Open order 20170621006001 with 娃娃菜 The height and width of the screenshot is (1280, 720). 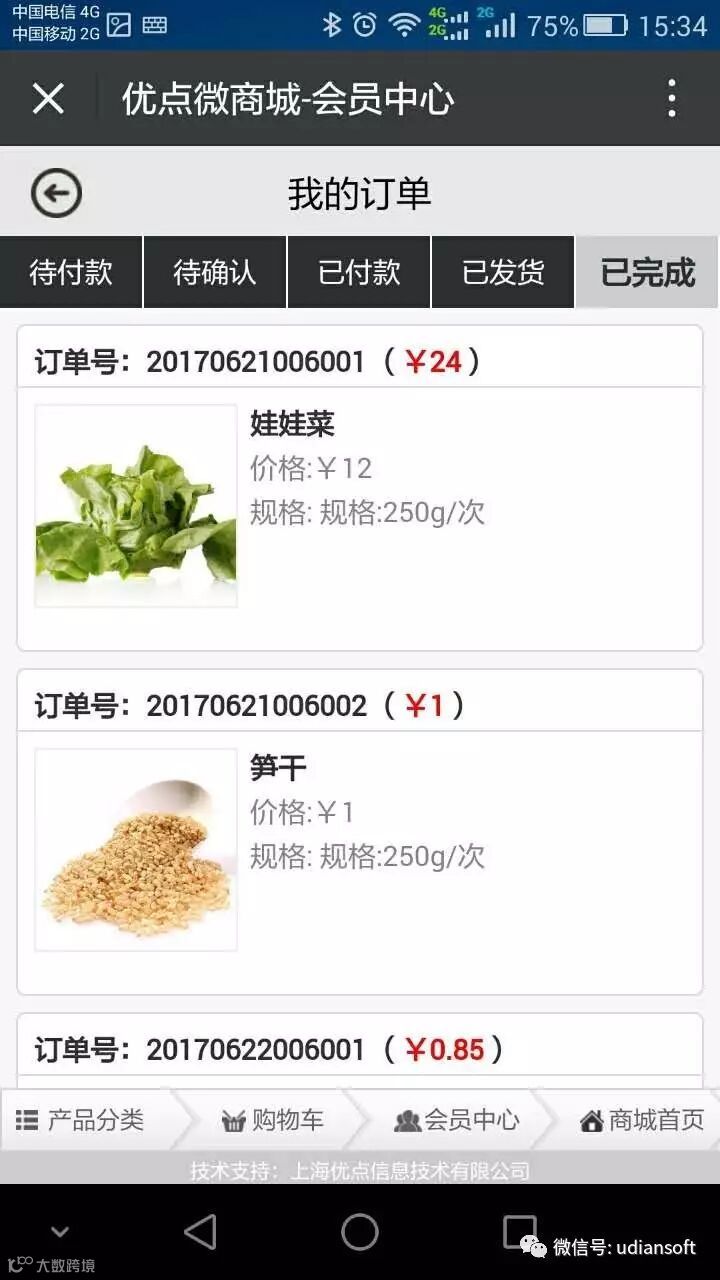(360, 500)
